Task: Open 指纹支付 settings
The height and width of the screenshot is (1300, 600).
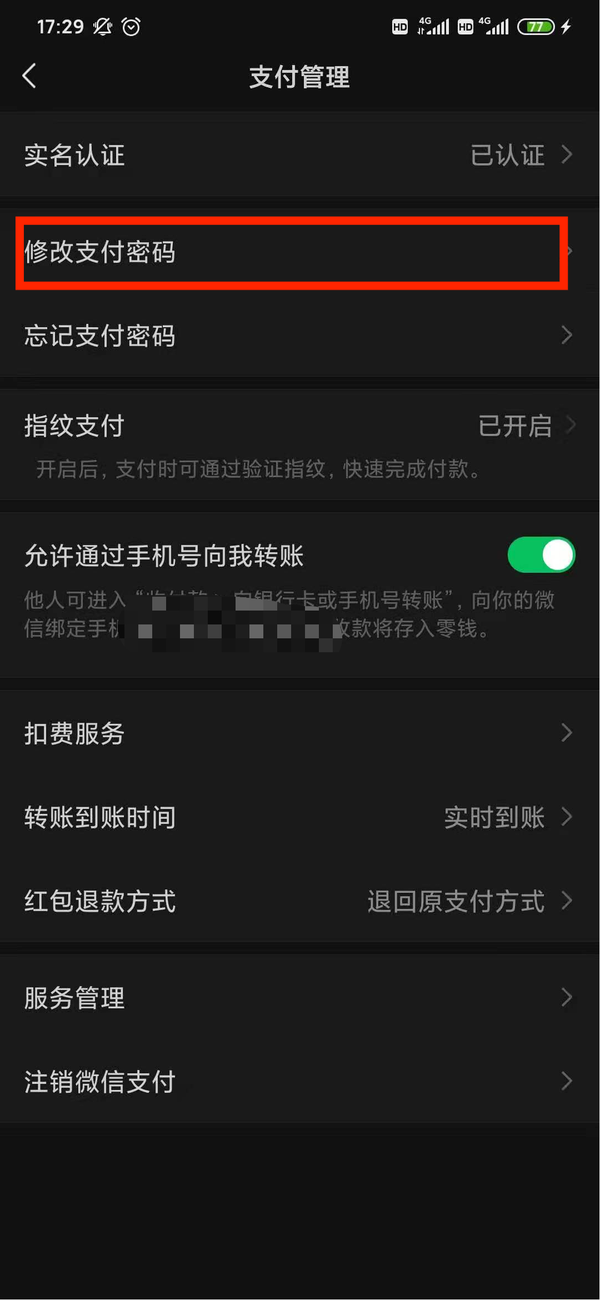Action: (300, 427)
